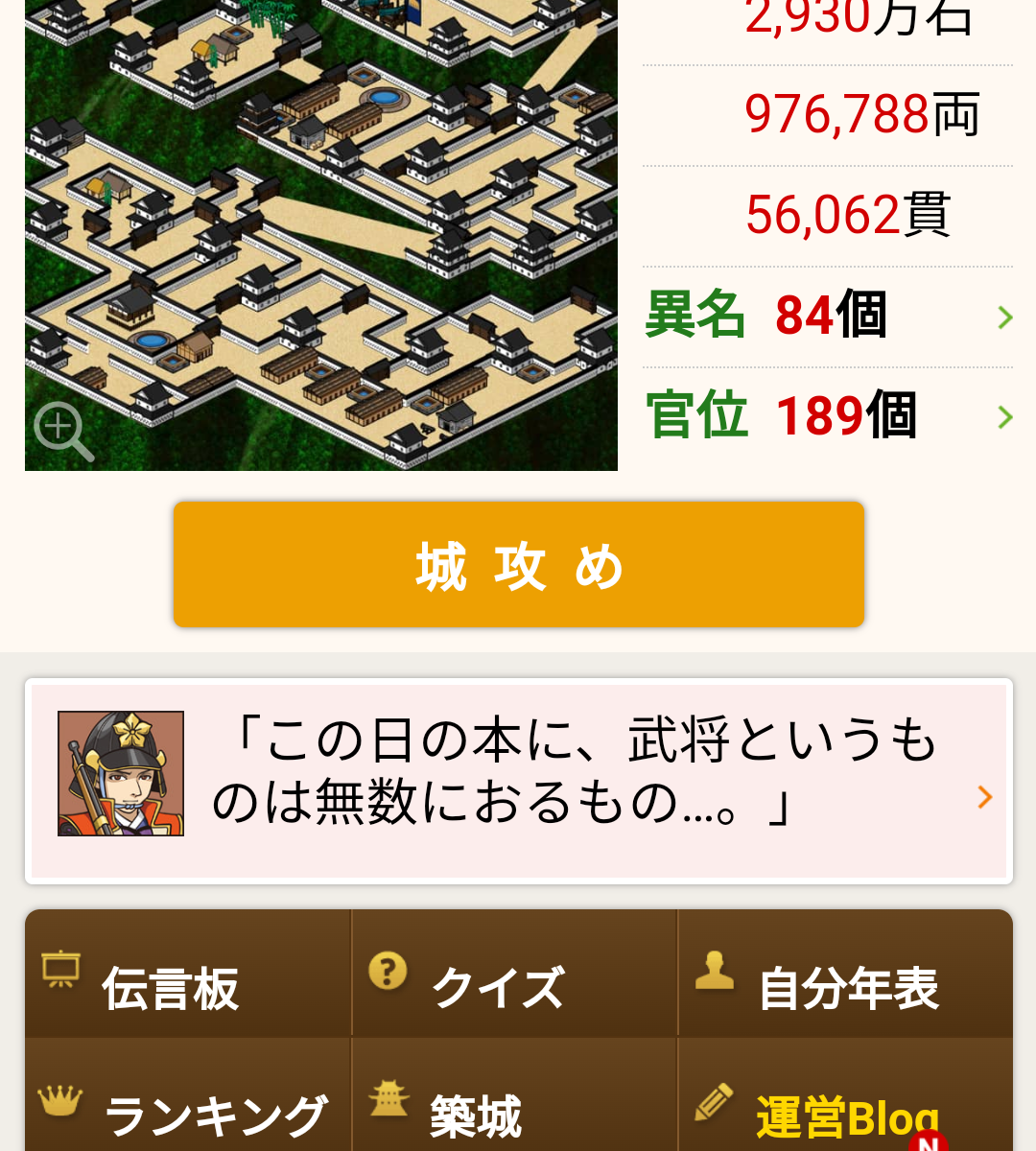Zoom into the castle map with the magnifier
The width and height of the screenshot is (1036, 1151).
tap(63, 431)
